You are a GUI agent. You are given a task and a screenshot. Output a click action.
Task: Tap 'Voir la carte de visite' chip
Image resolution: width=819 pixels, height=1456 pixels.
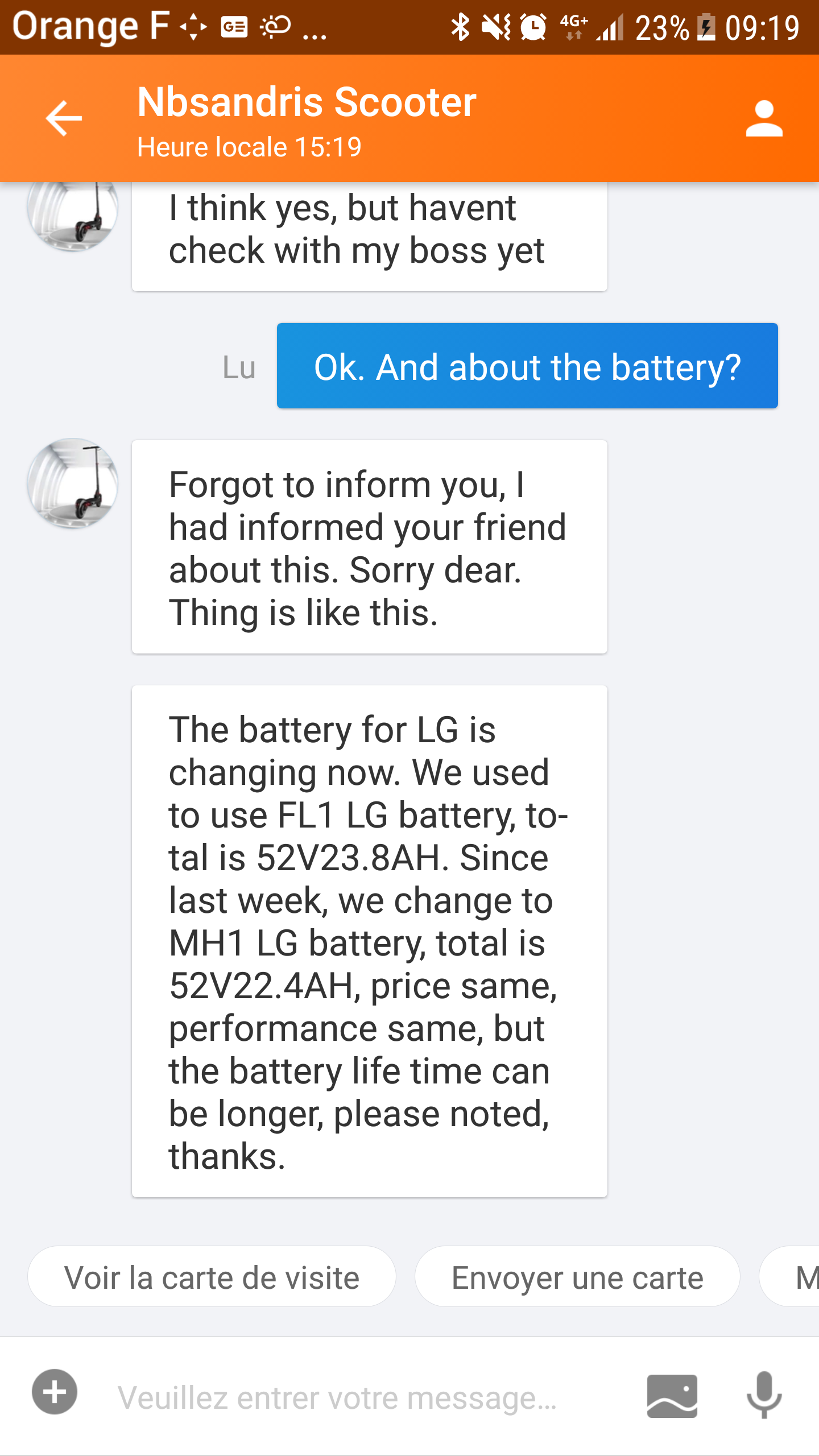212,1277
